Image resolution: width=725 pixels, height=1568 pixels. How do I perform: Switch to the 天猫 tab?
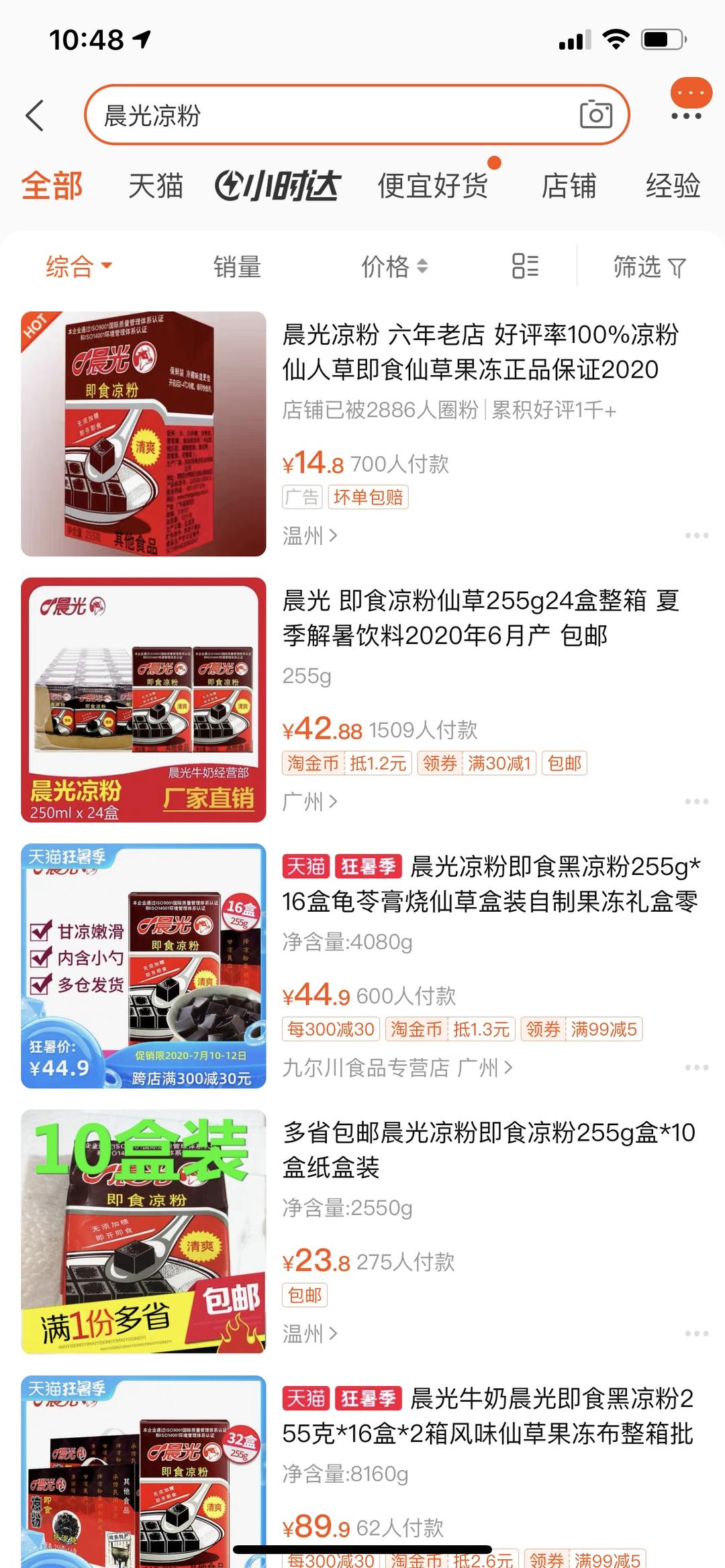tap(156, 186)
